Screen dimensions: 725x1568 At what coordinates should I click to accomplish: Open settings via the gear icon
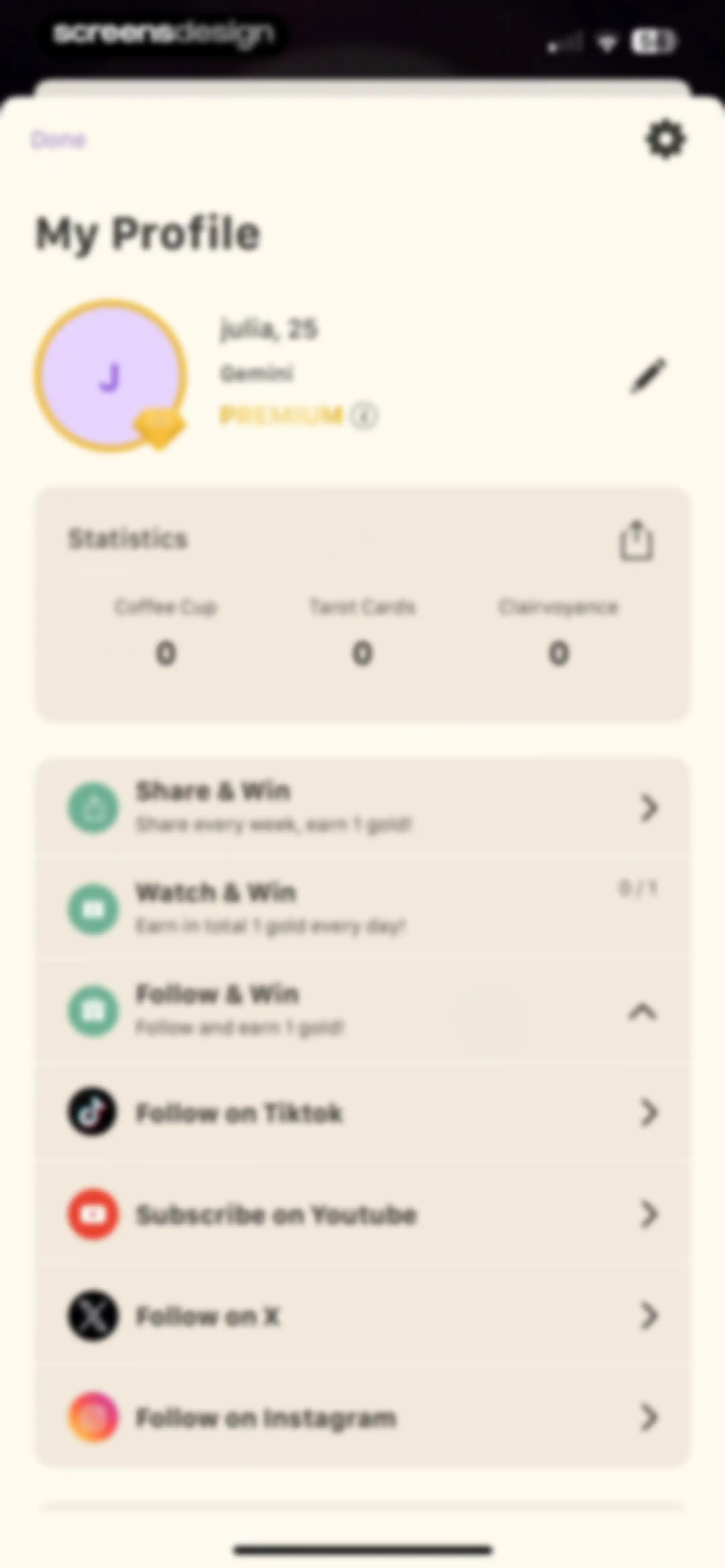click(665, 139)
